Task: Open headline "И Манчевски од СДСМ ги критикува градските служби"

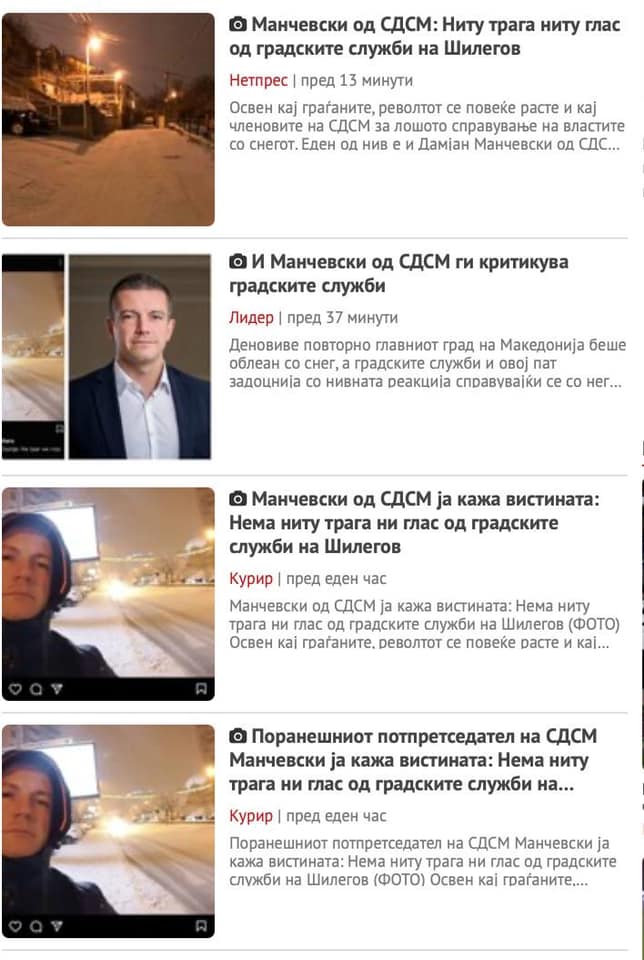Action: (x=410, y=274)
